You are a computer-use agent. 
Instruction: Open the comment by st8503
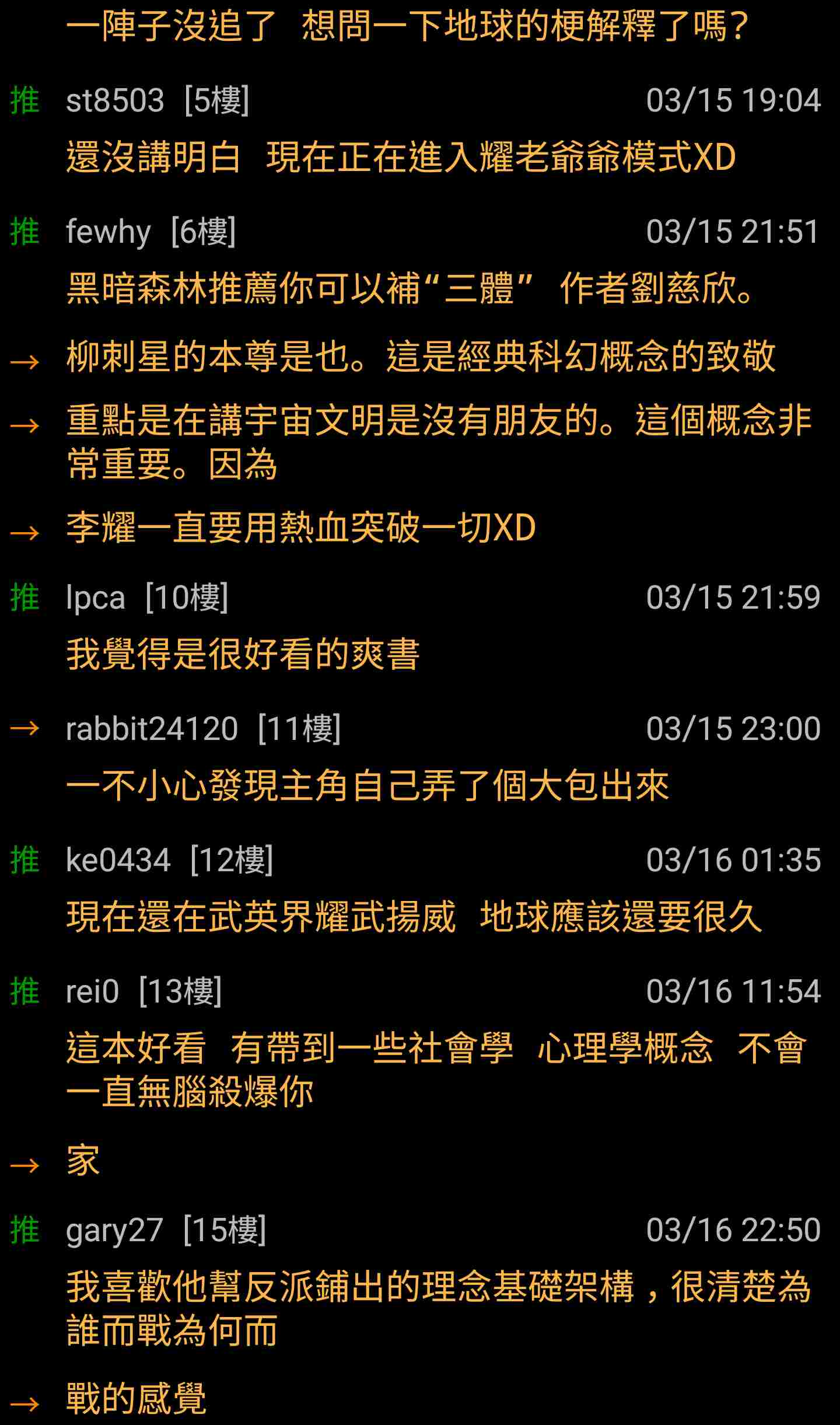pos(400,156)
